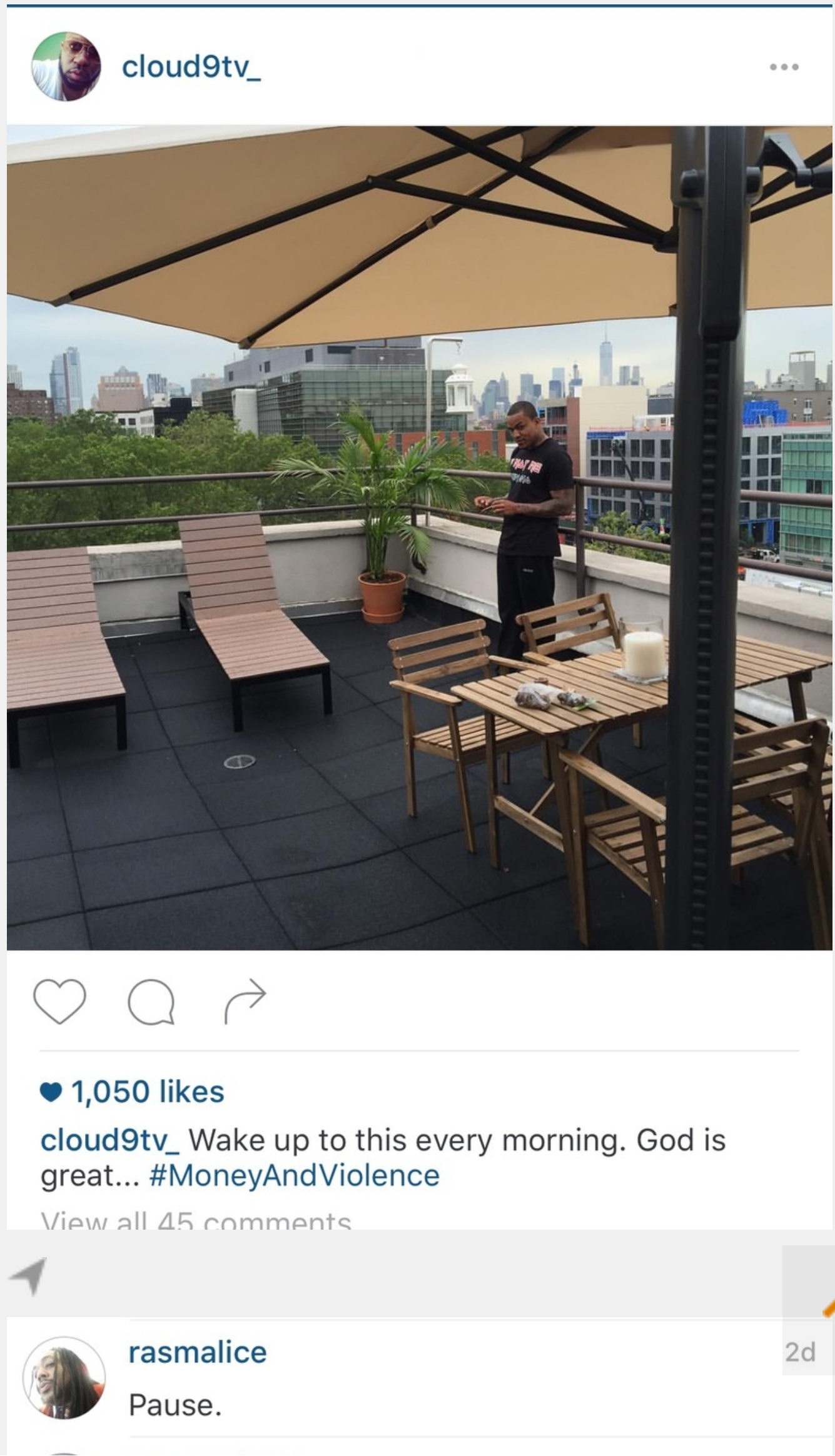Tap rasmalice's avatar picture
835x1456 pixels.
tap(64, 1378)
